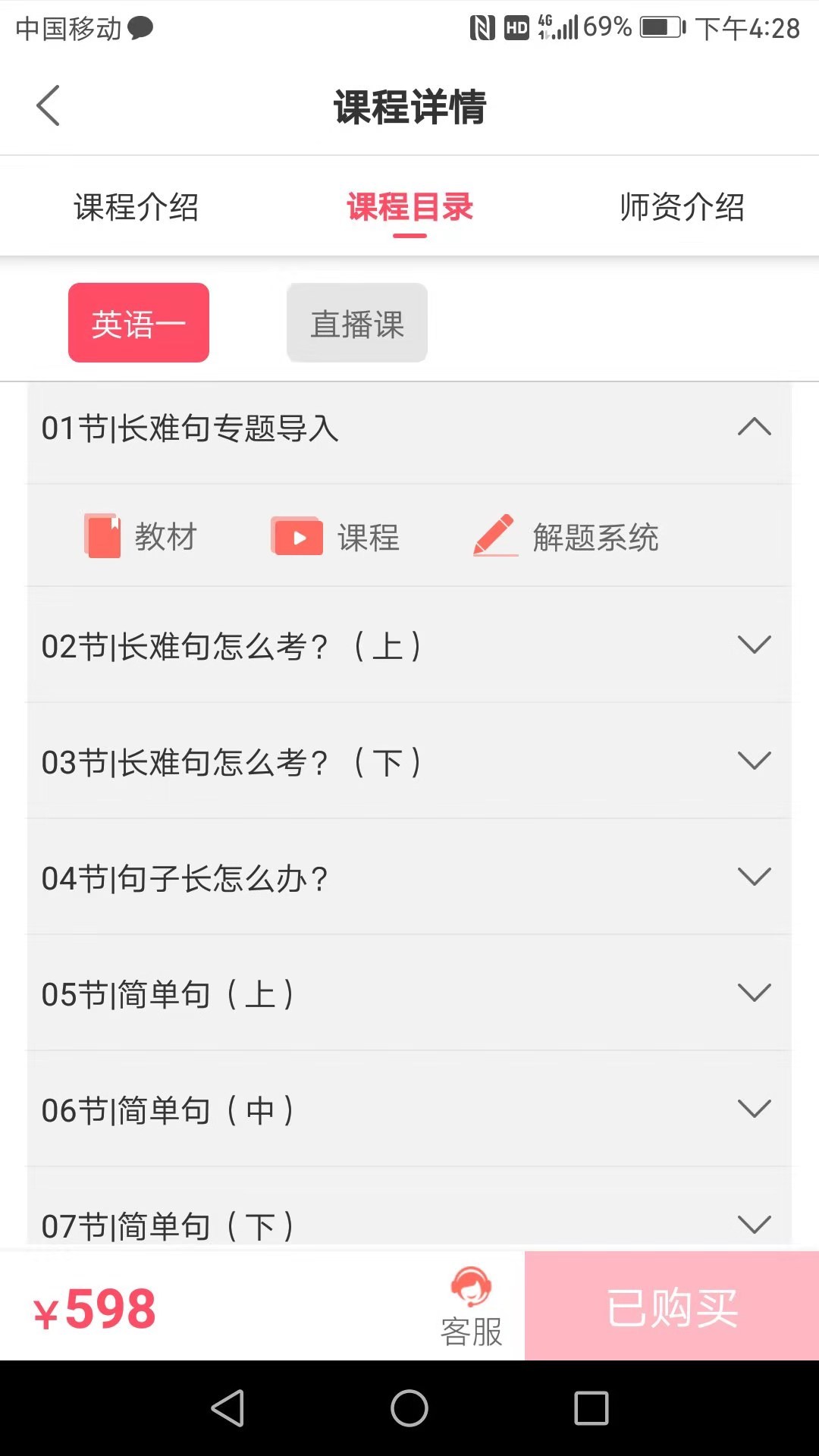Toggle the 英语一 subject filter
The image size is (819, 1456).
click(x=138, y=322)
